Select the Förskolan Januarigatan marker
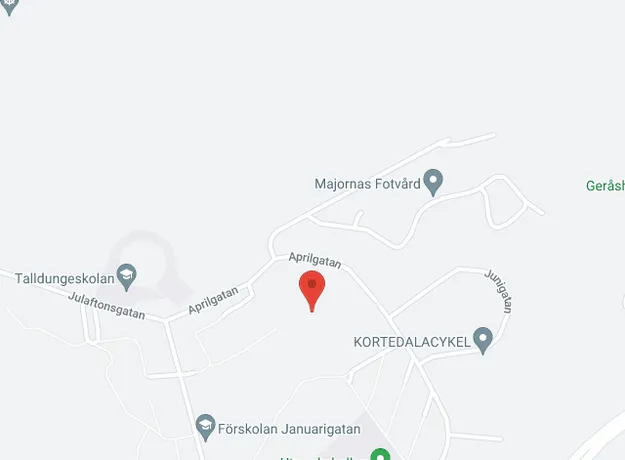The image size is (625, 460). (206, 427)
